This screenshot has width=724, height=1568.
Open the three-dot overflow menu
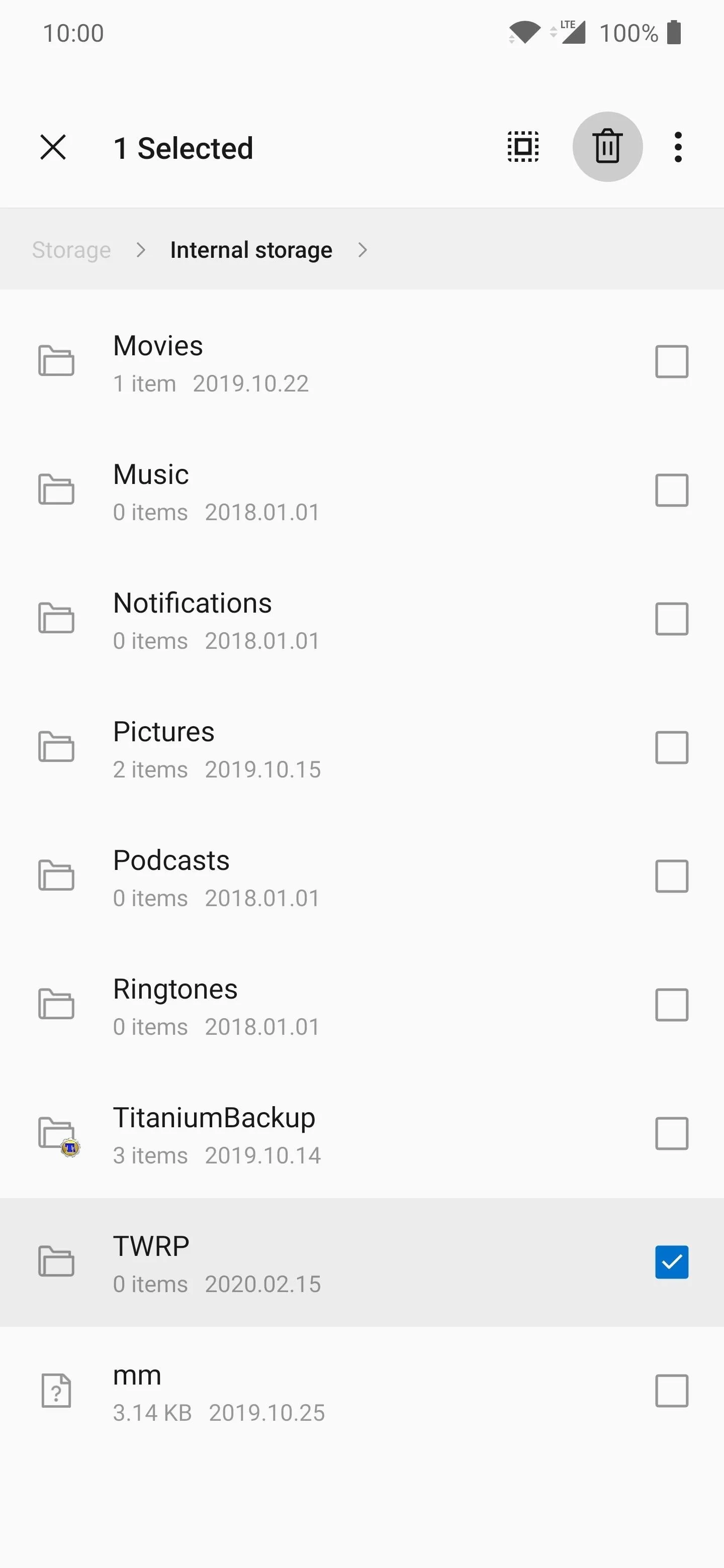click(678, 147)
